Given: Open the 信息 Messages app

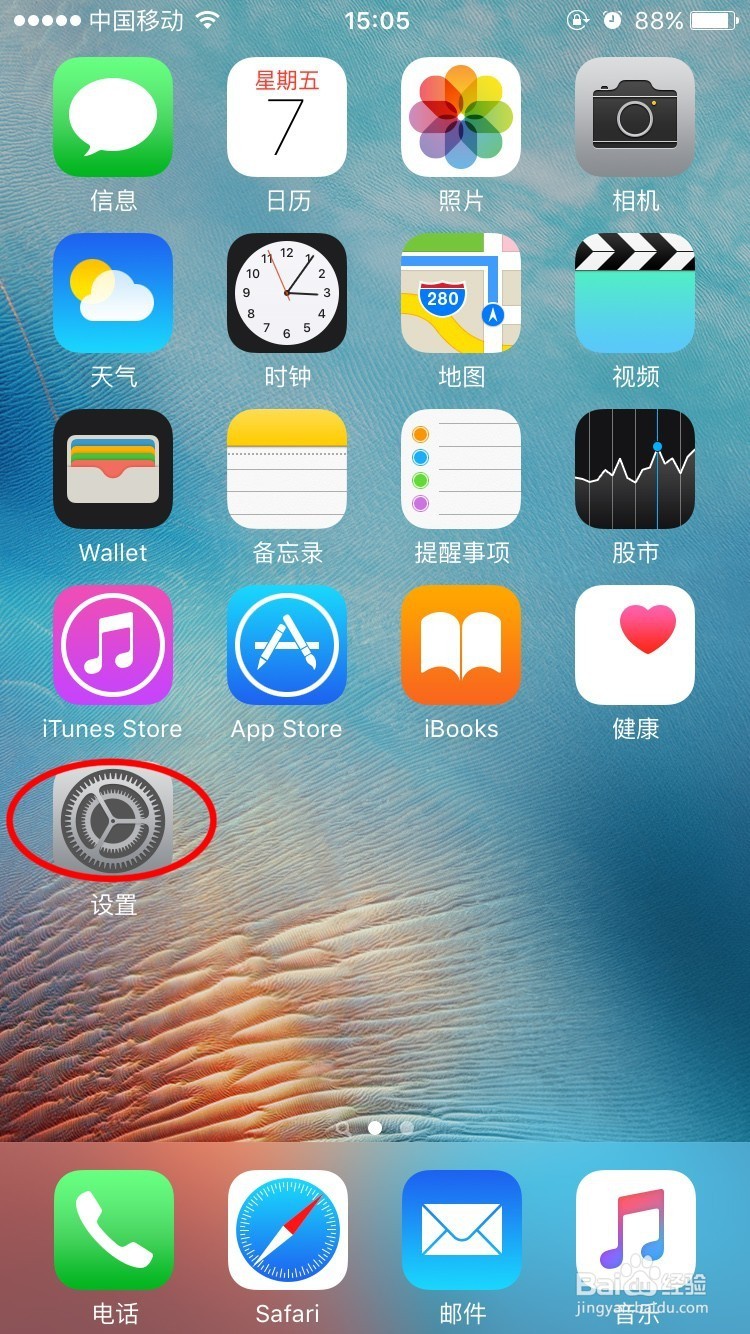Looking at the screenshot, I should (x=113, y=117).
